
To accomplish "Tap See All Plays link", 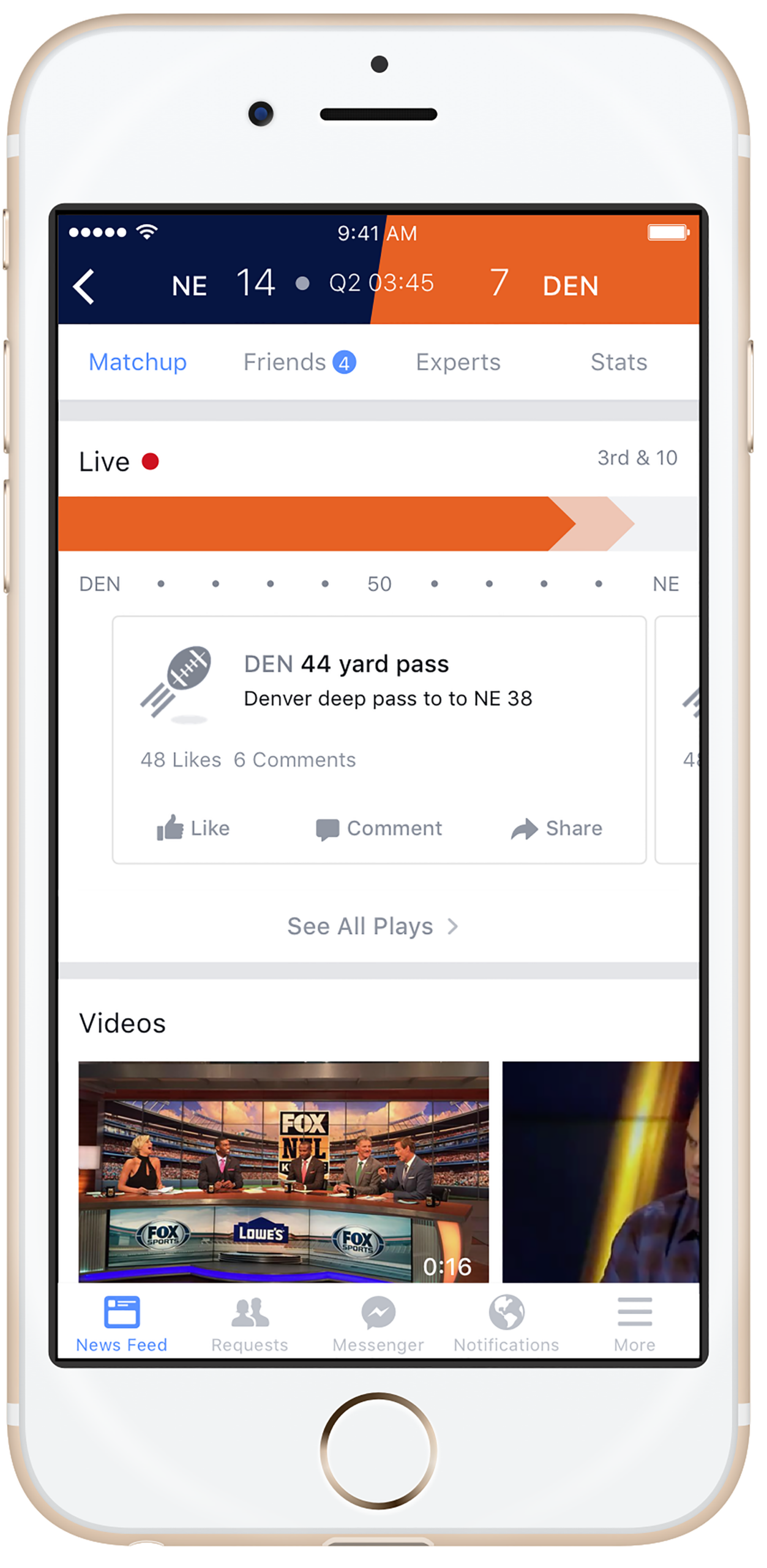I will [x=372, y=926].
